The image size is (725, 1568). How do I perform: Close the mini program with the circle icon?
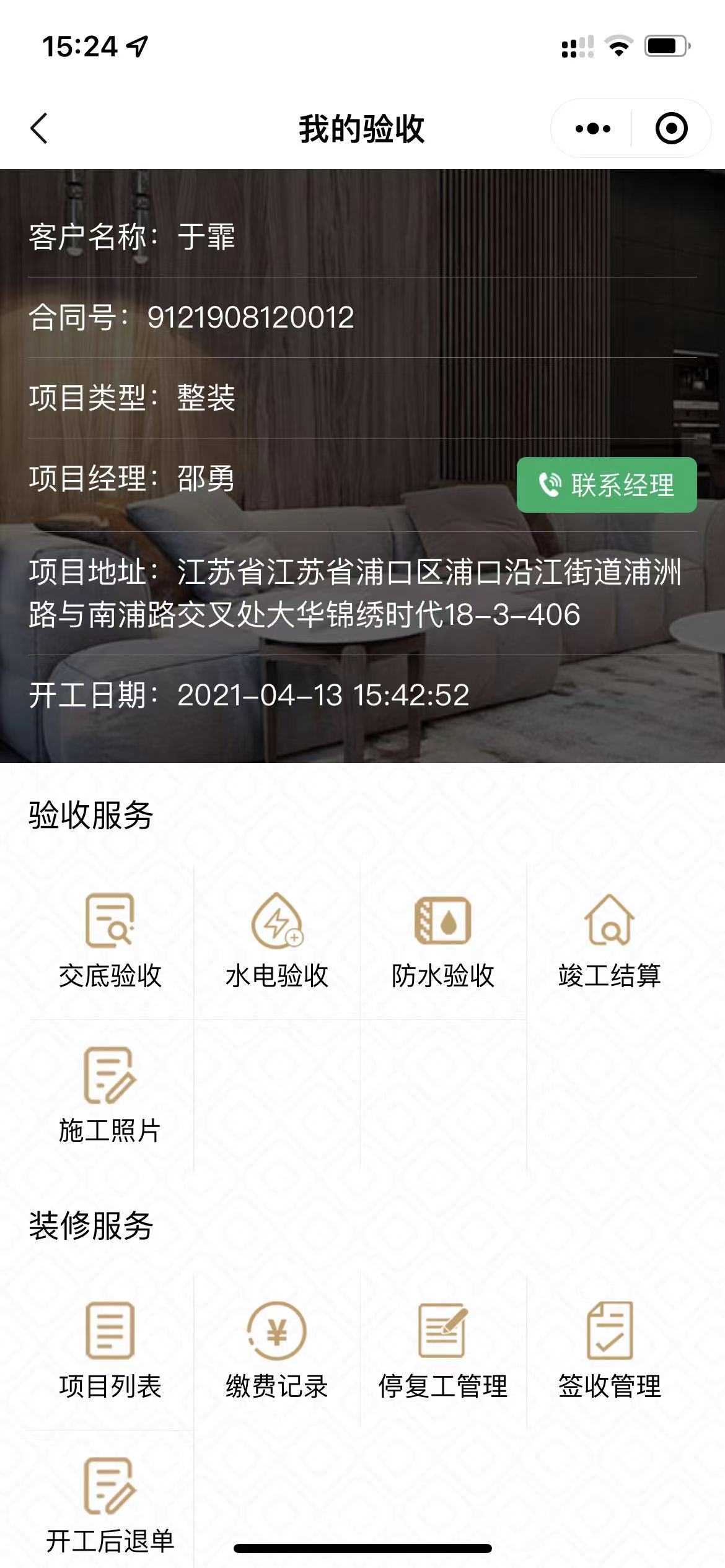point(671,129)
